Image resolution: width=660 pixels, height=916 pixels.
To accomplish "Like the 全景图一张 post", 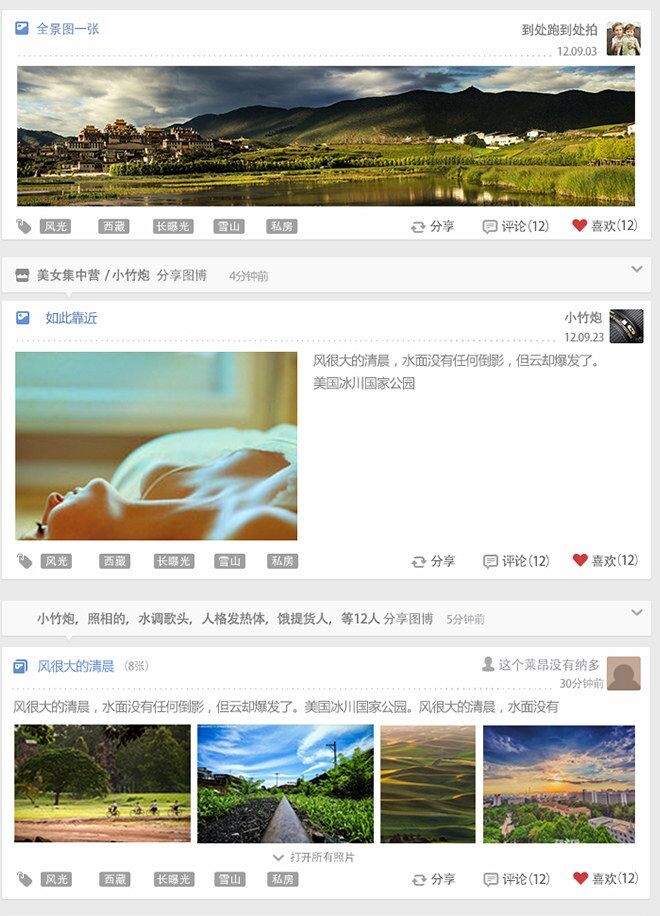I will (604, 226).
